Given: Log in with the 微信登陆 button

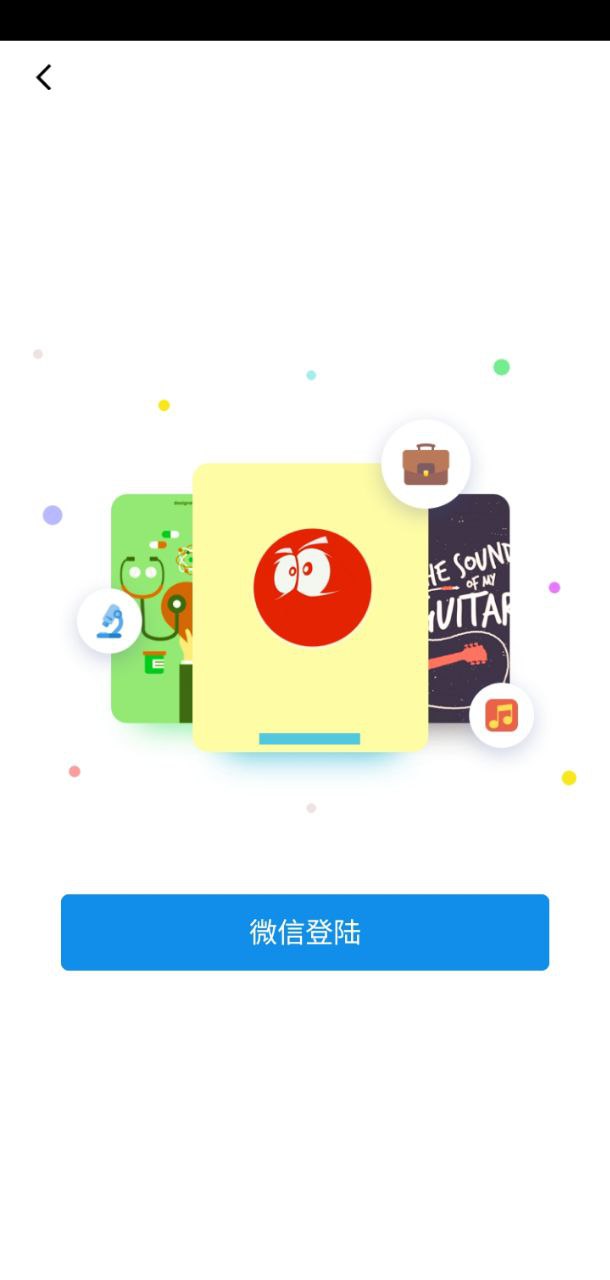Looking at the screenshot, I should coord(305,932).
